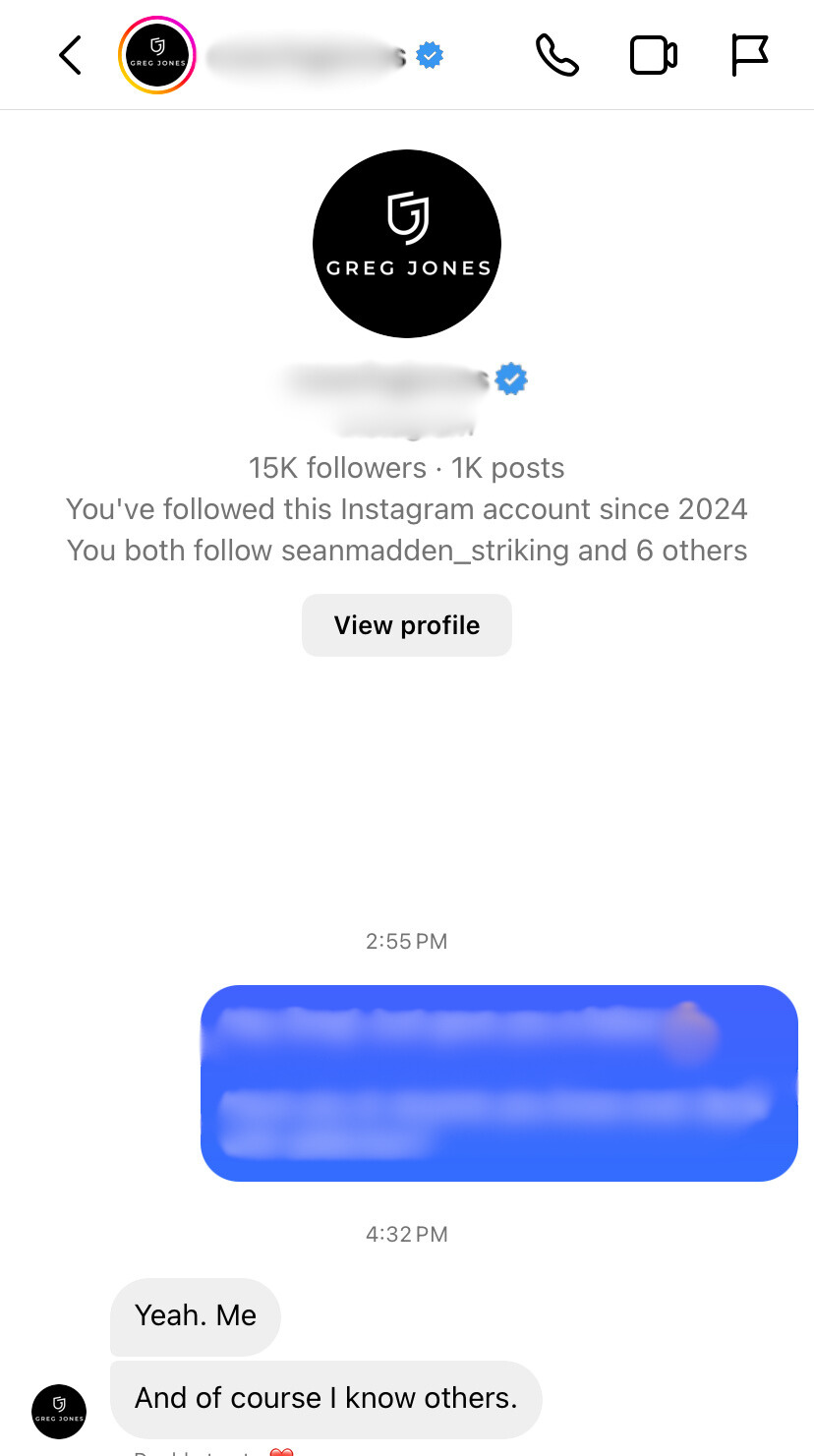Open the large Greg Jones profile picture

[407, 244]
